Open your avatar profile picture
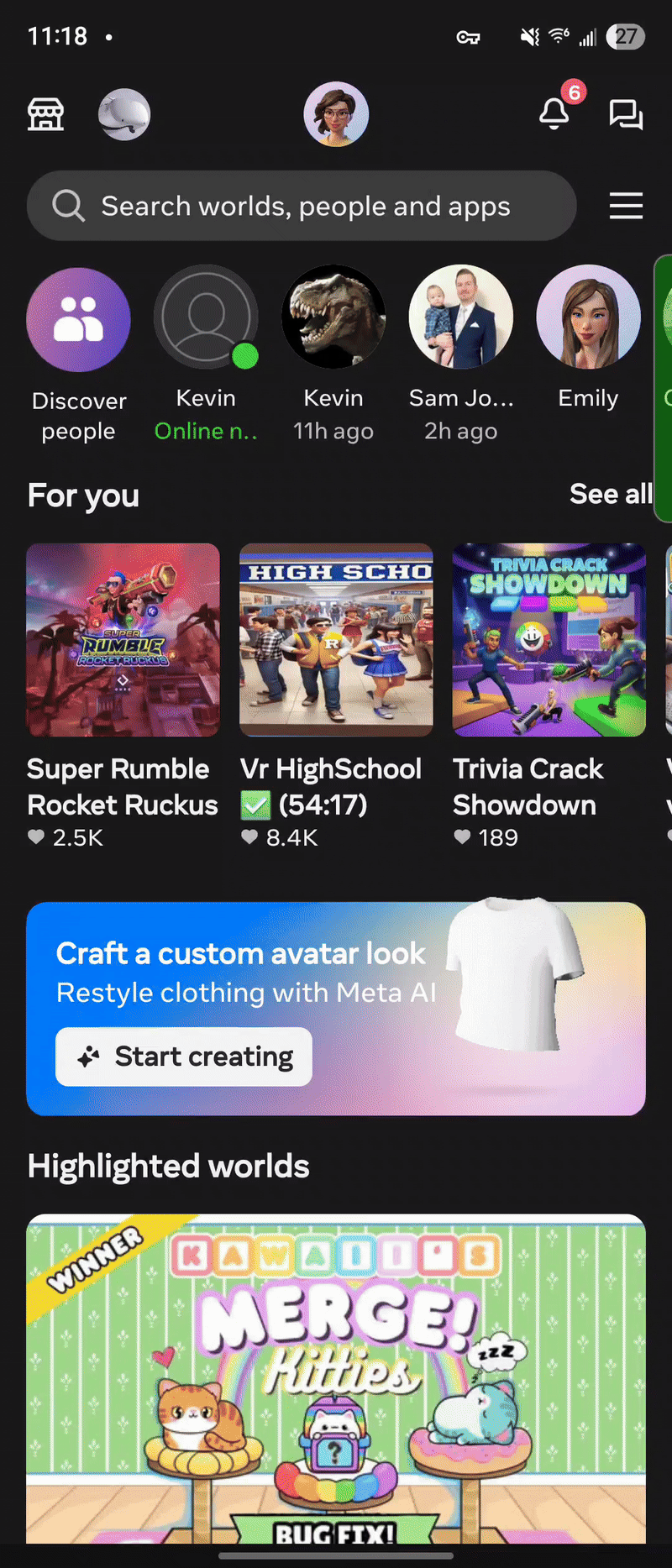This screenshot has height=1568, width=672. pyautogui.click(x=336, y=114)
